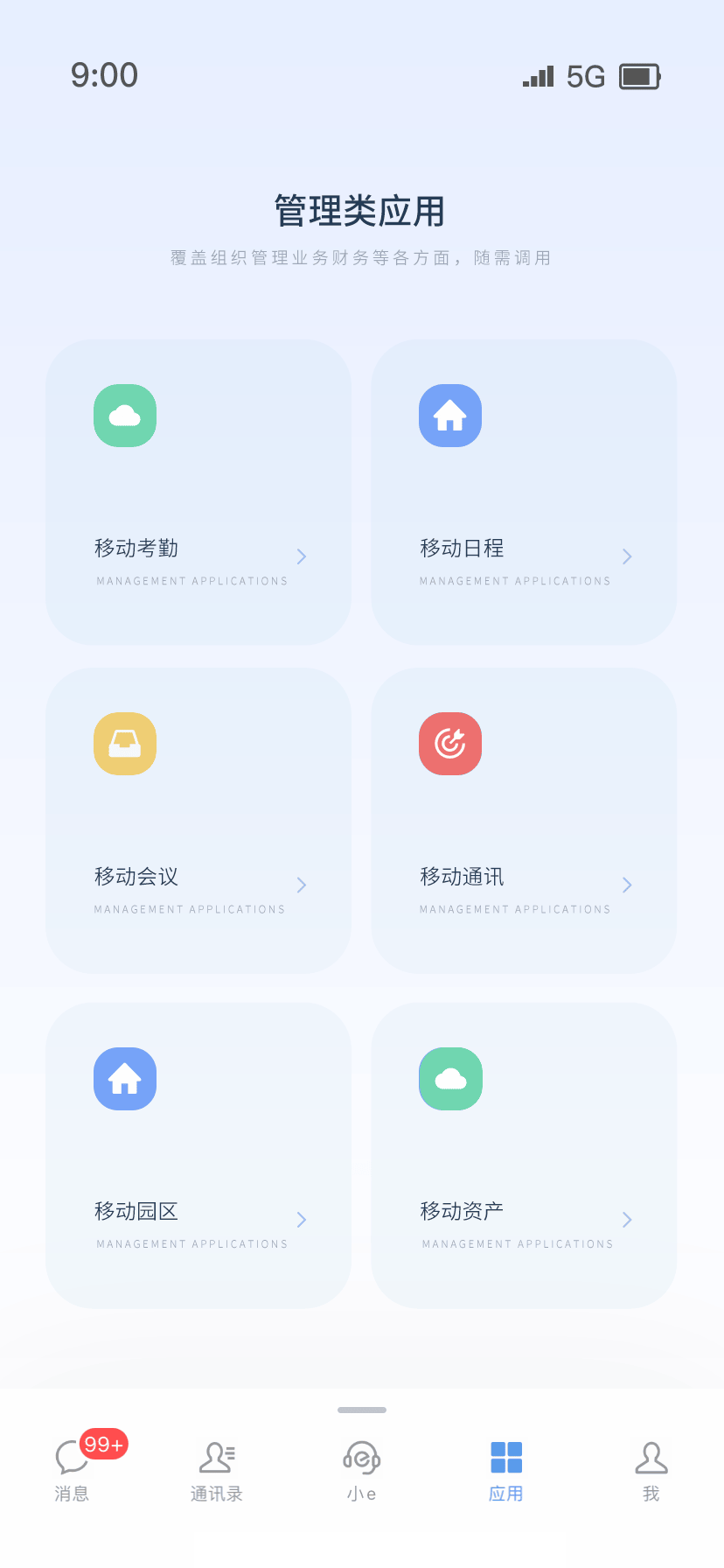Screen dimensions: 724x1568
Task: Open the 移动会议 app card
Action: (198, 821)
